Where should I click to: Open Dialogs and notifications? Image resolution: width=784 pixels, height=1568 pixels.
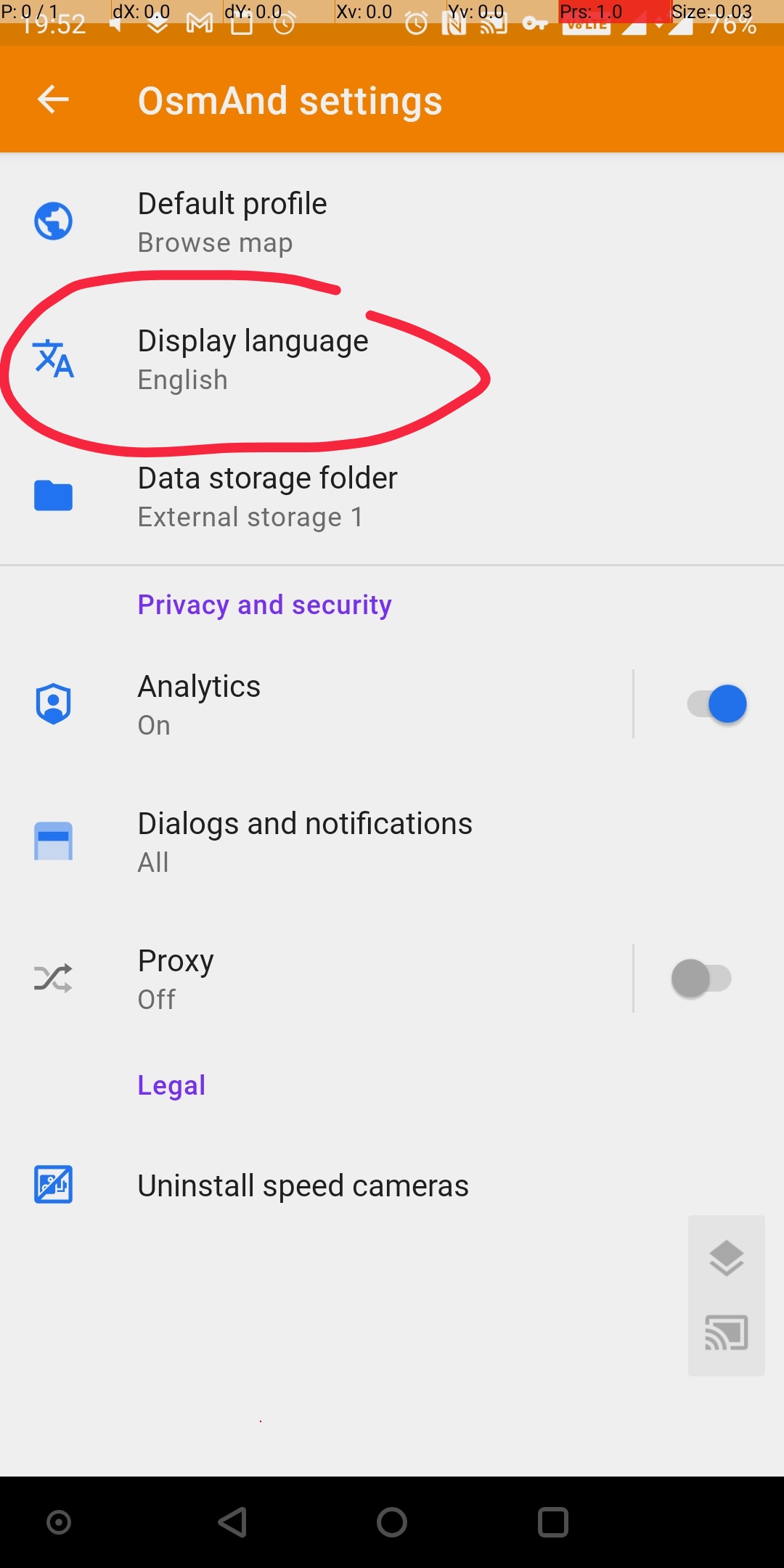coord(392,841)
